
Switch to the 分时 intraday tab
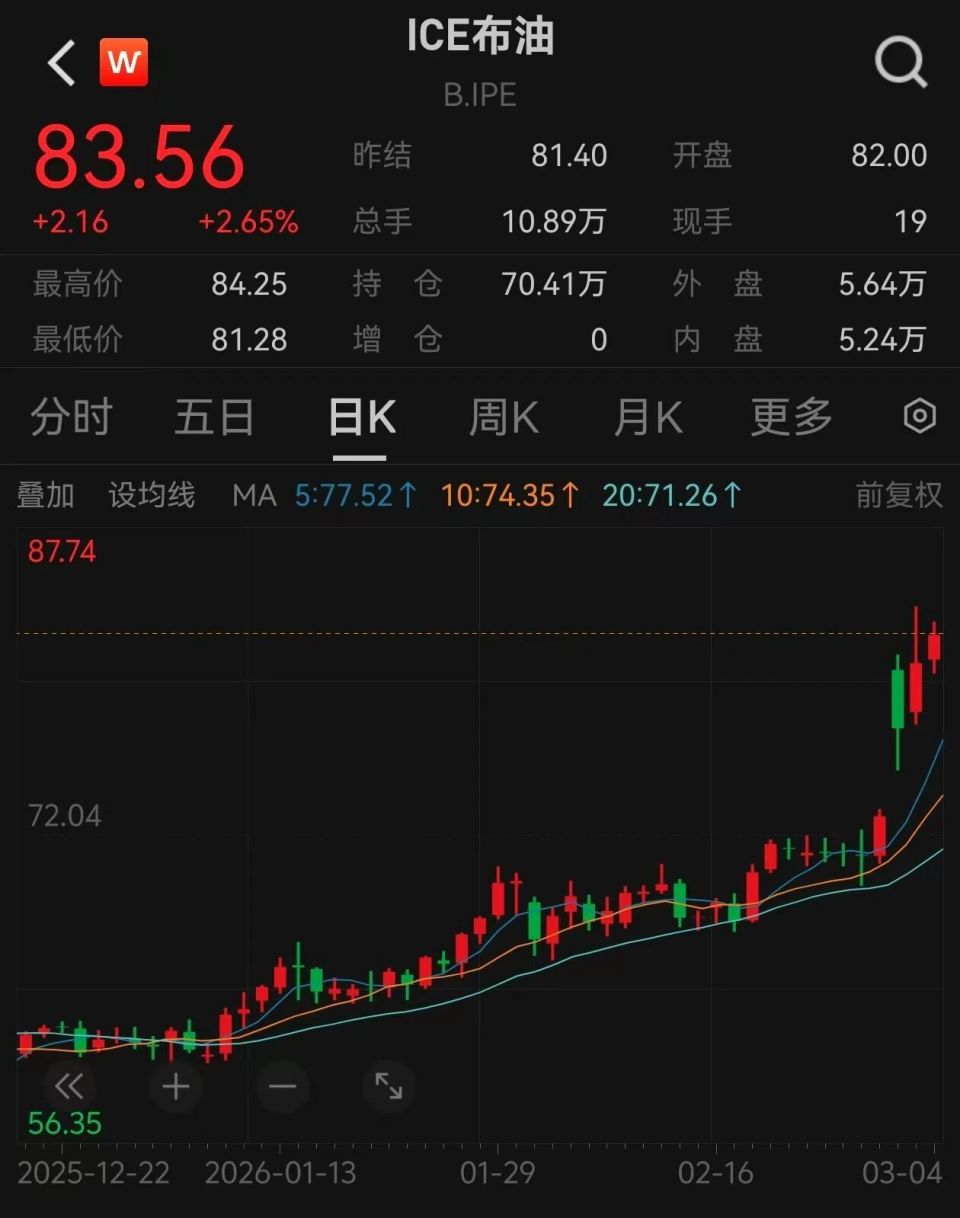tap(70, 416)
